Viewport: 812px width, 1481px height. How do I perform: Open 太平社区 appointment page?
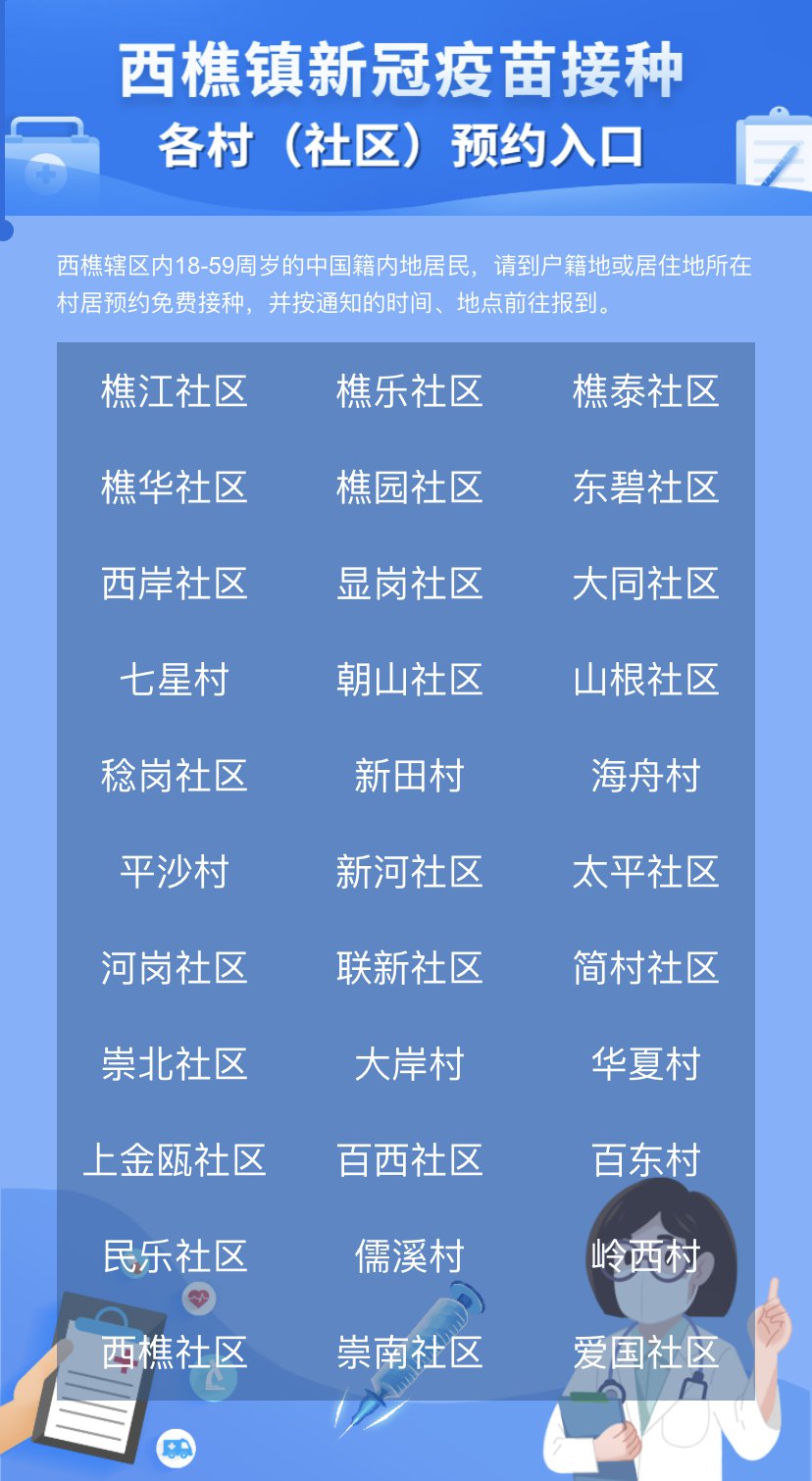tap(645, 872)
